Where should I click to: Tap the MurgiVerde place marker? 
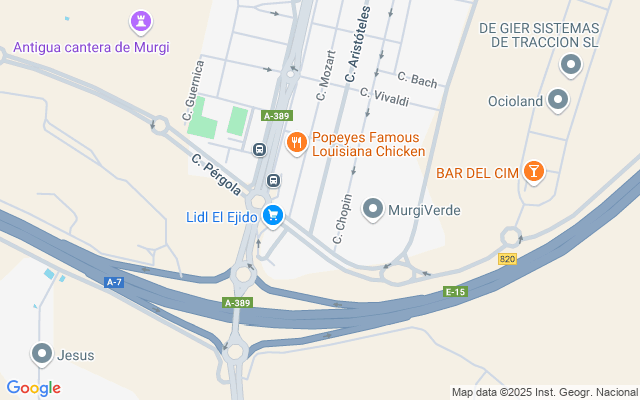click(373, 208)
